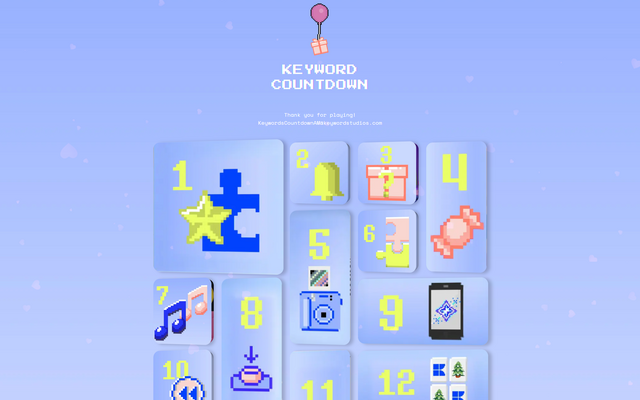Open day 11 tile

[320, 380]
